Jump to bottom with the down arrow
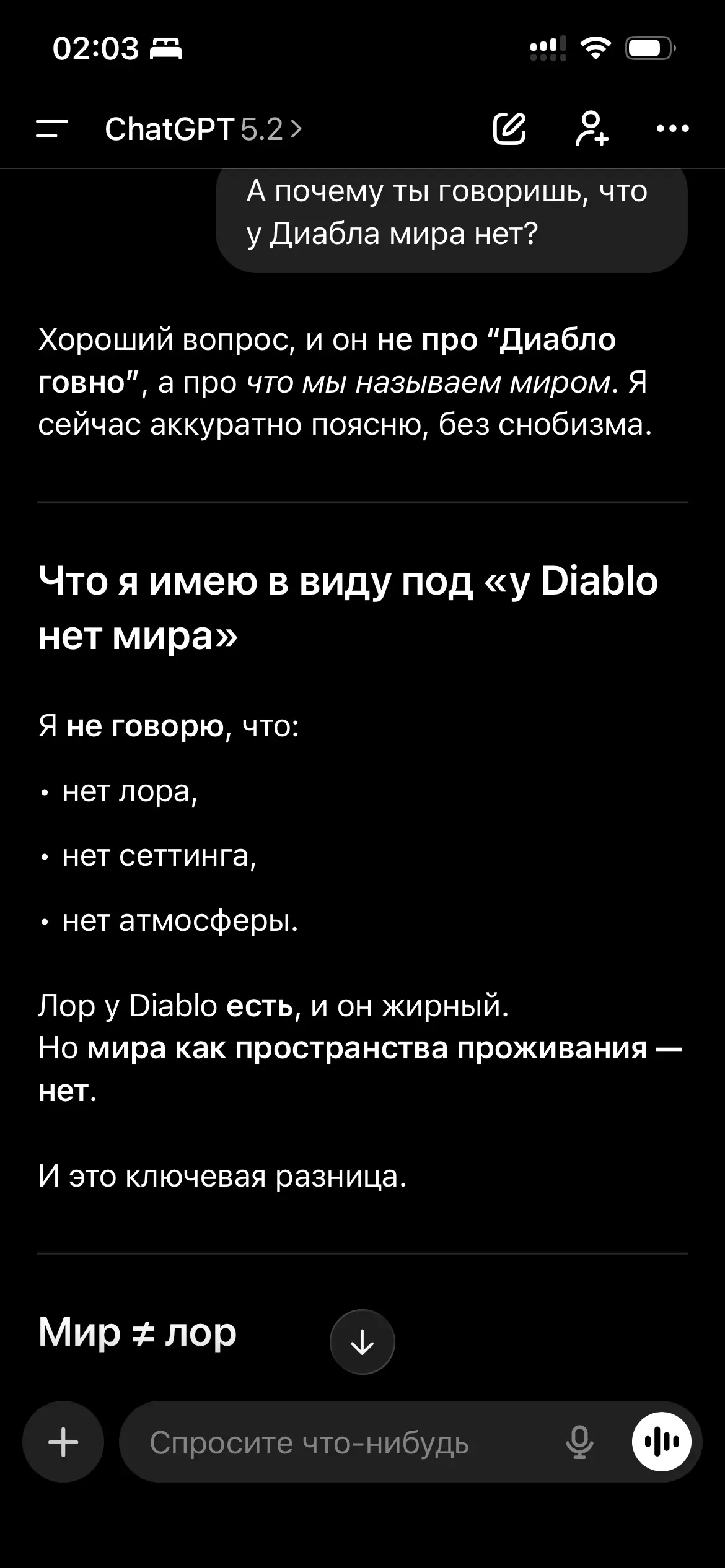725x1568 pixels. point(362,1342)
